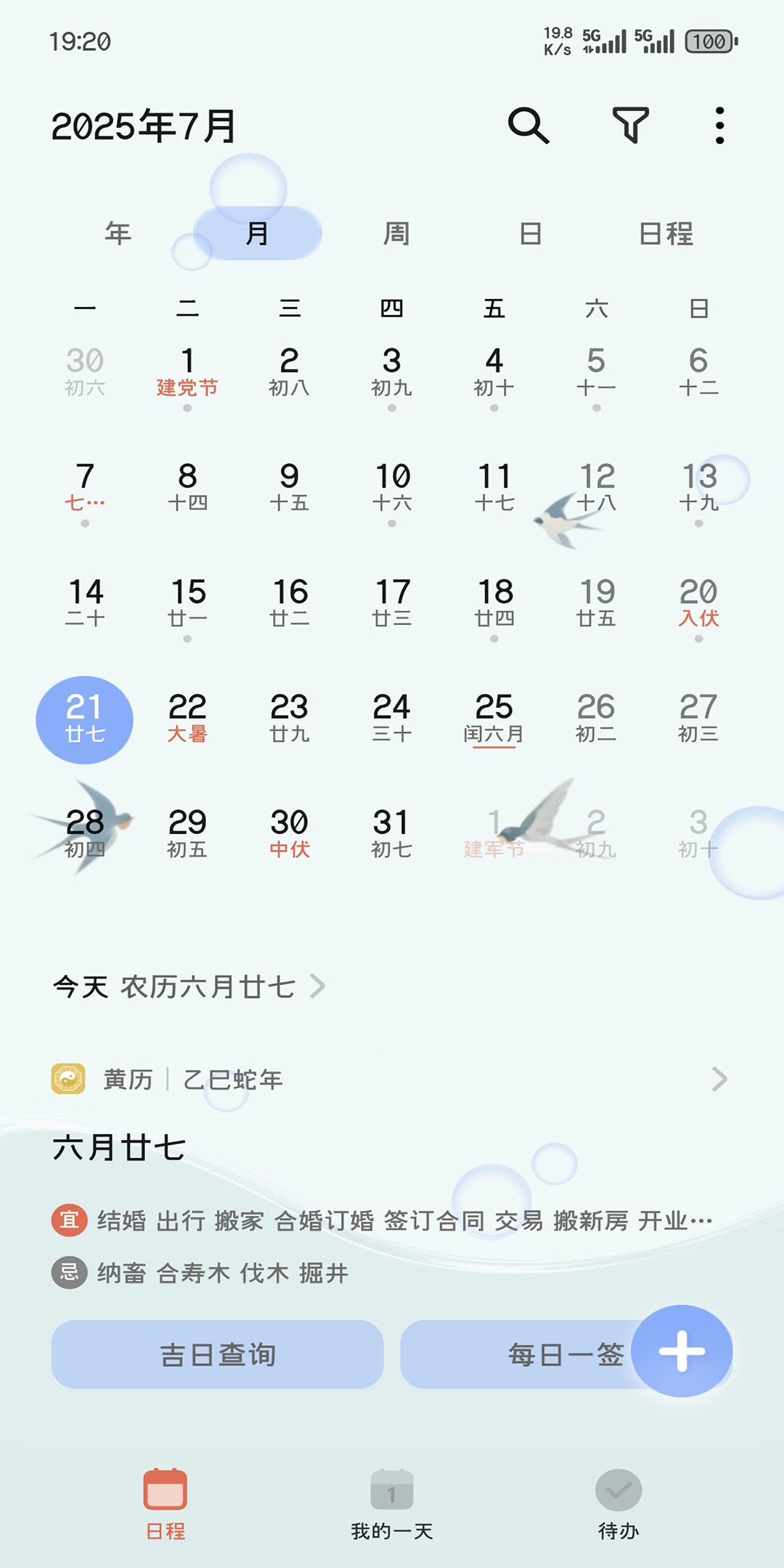Tap the 吉日查询 button

[x=217, y=1355]
